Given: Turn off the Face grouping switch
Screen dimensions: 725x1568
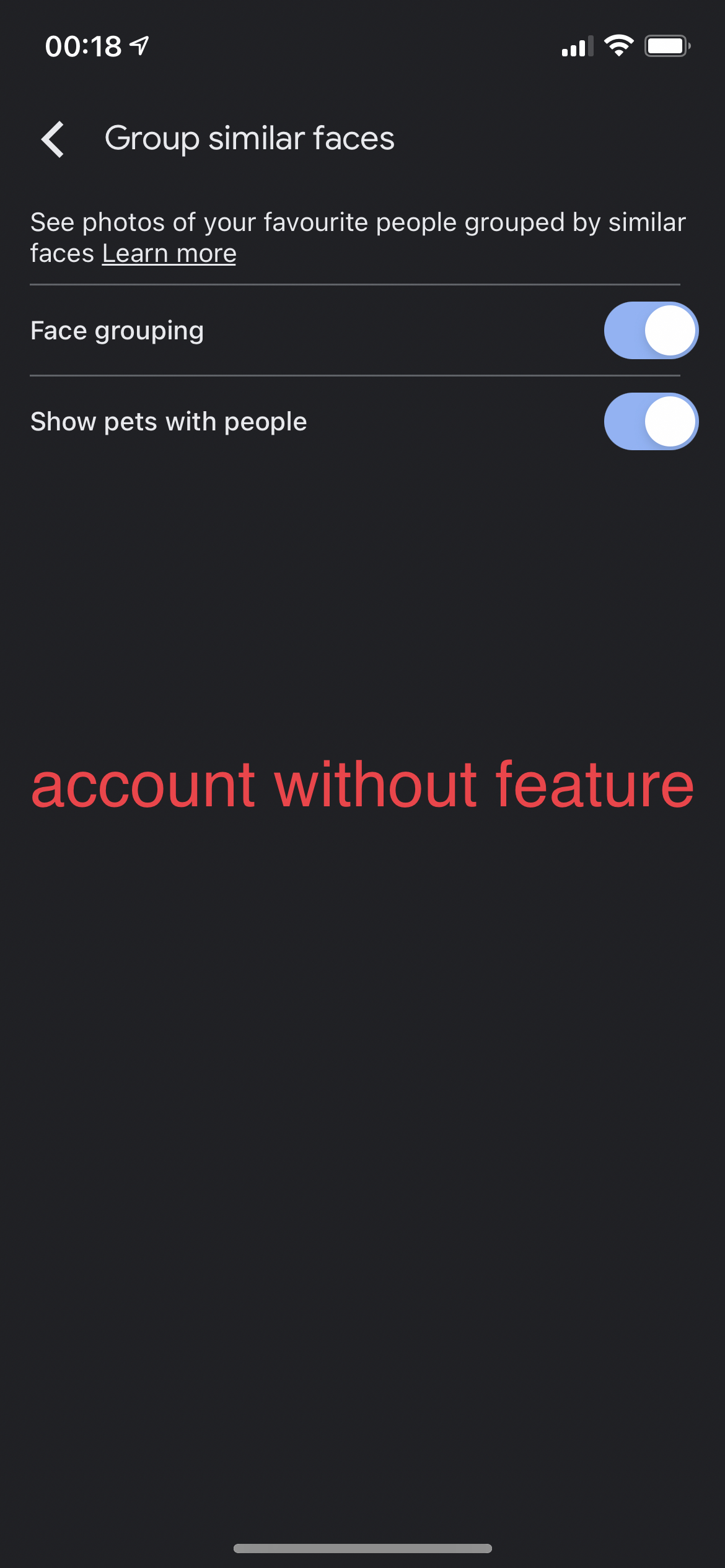Looking at the screenshot, I should pyautogui.click(x=651, y=331).
